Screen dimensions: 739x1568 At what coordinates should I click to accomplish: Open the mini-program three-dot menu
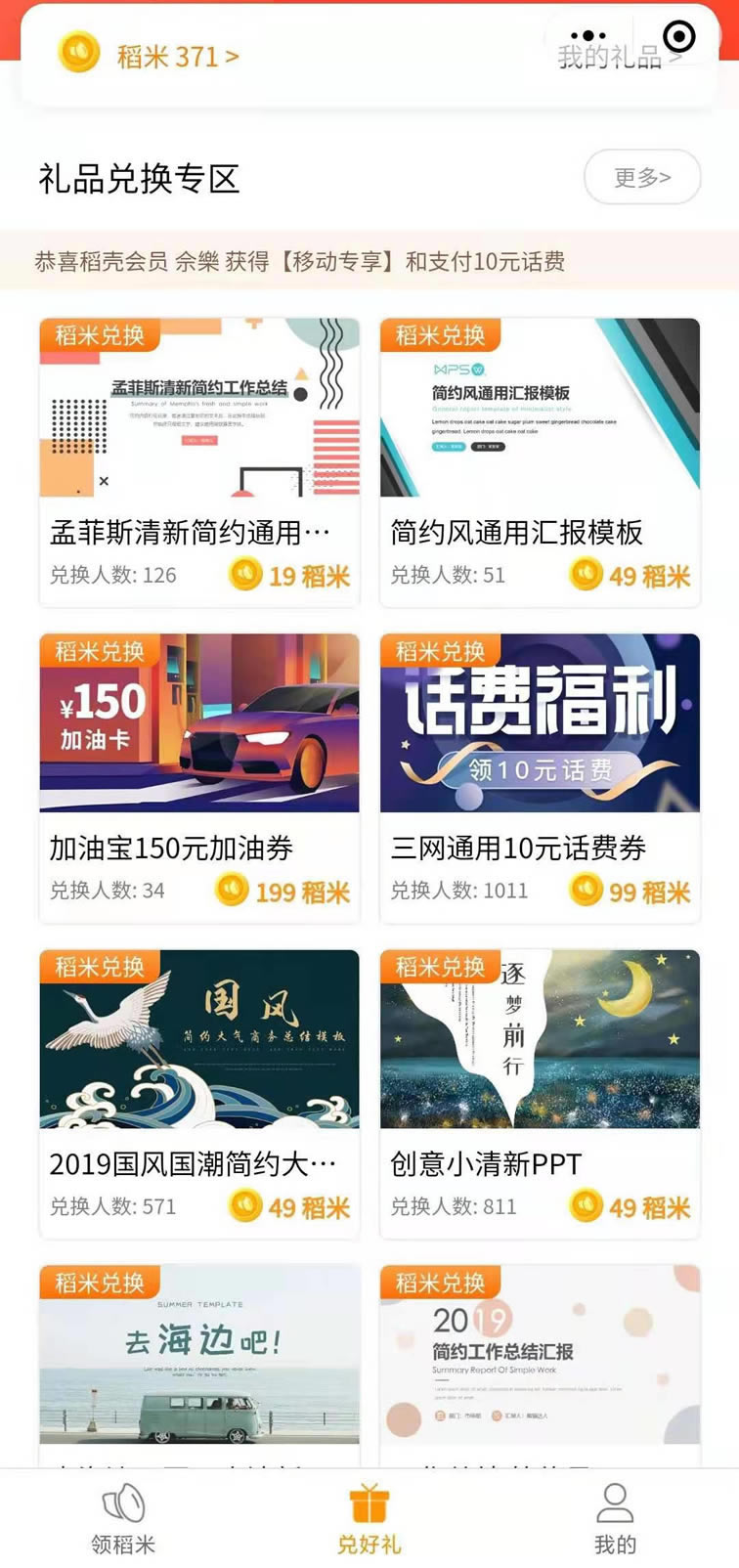(x=588, y=36)
